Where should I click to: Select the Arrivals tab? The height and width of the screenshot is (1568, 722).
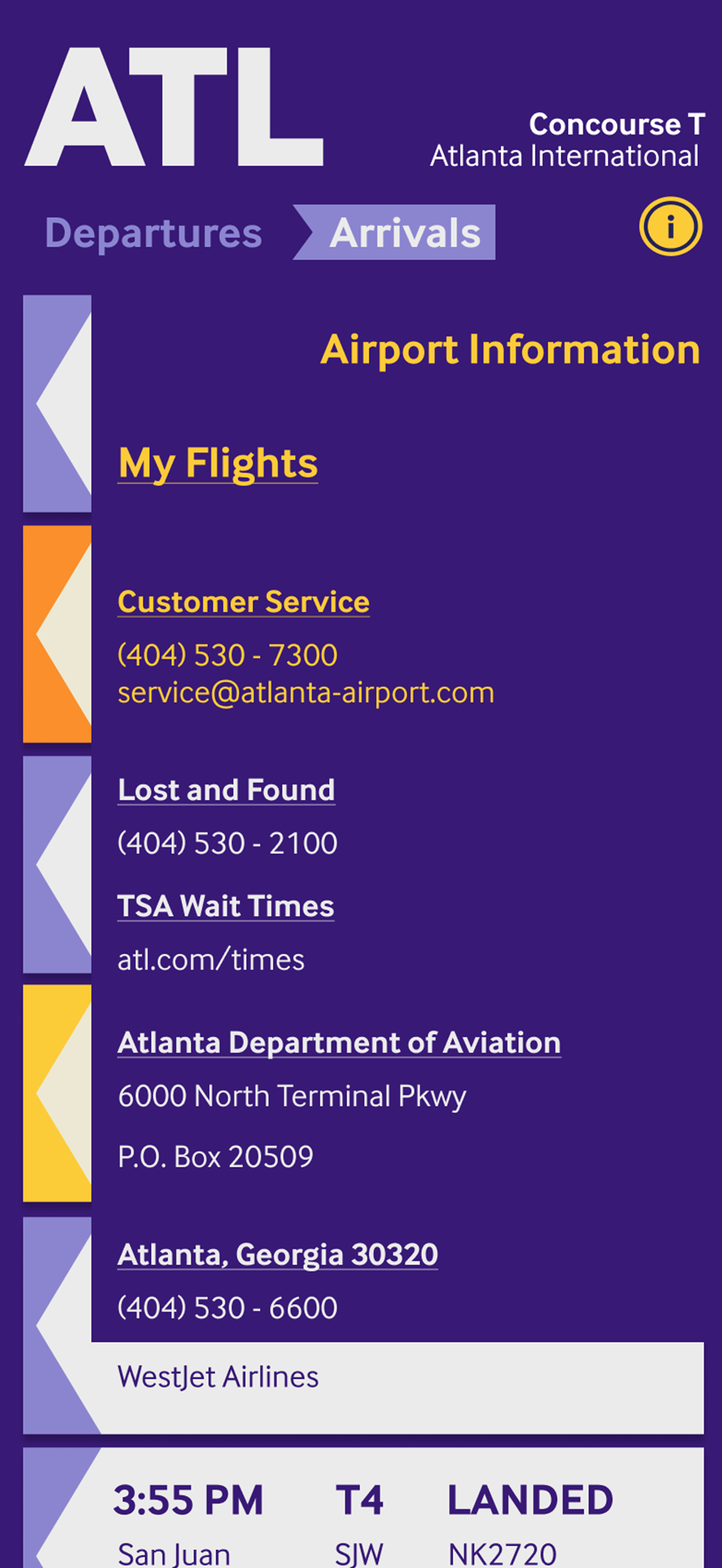click(x=394, y=233)
